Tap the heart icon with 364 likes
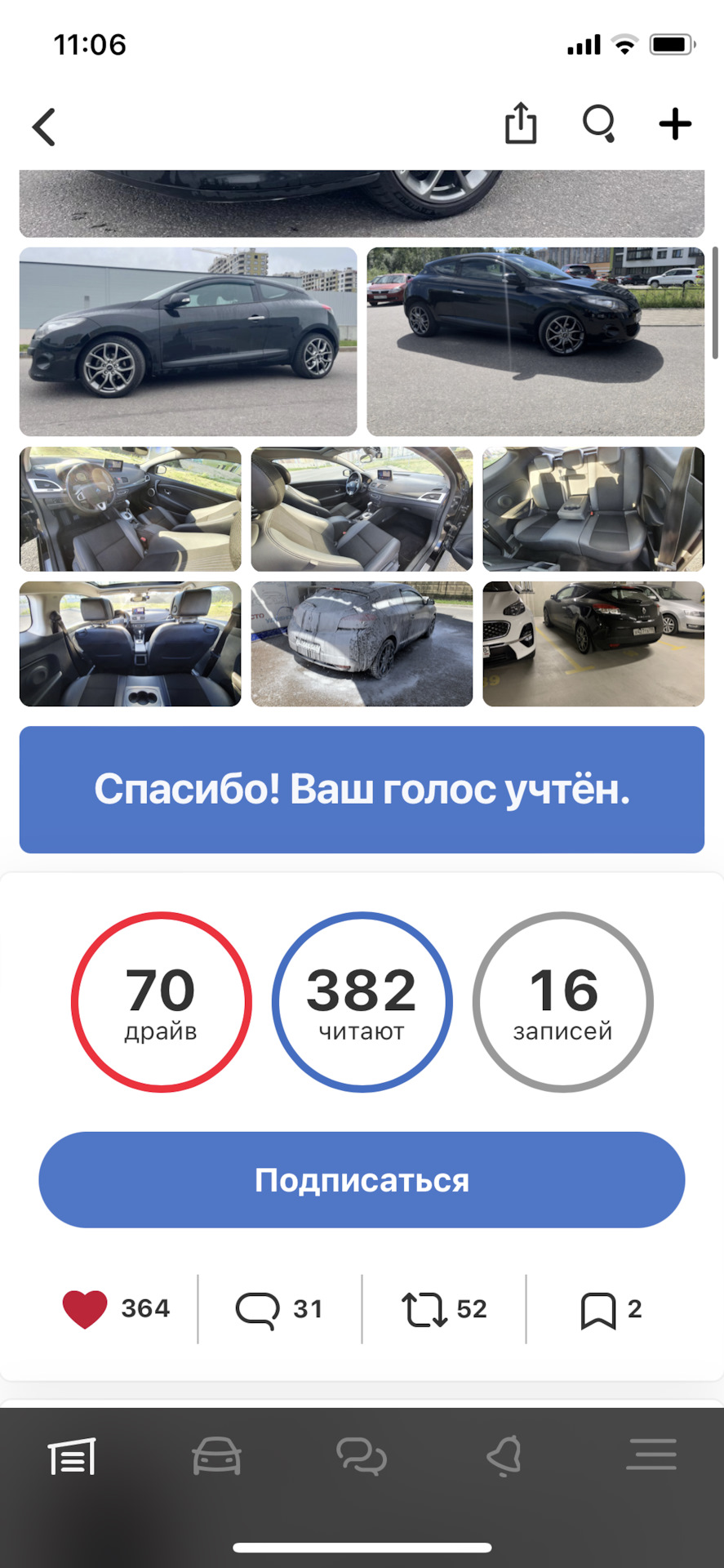The height and width of the screenshot is (1568, 724). tap(85, 1309)
